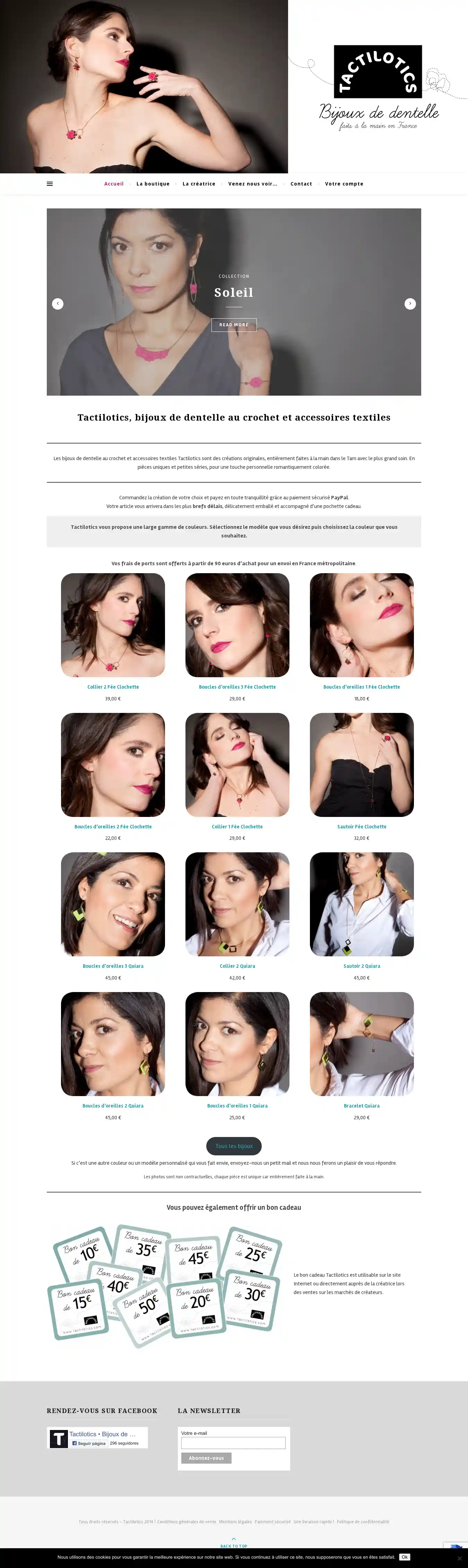Open the Contact page
Viewport: 468px width, 1568px height.
[301, 184]
